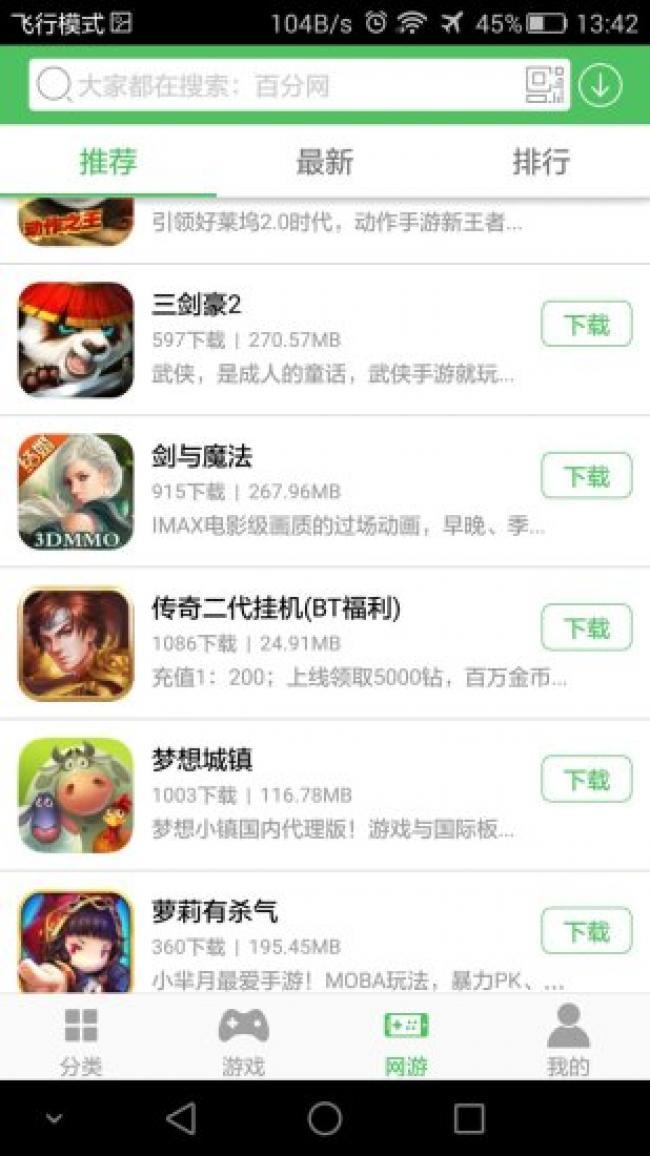Select the 推荐 tab
The image size is (650, 1156).
coord(108,162)
